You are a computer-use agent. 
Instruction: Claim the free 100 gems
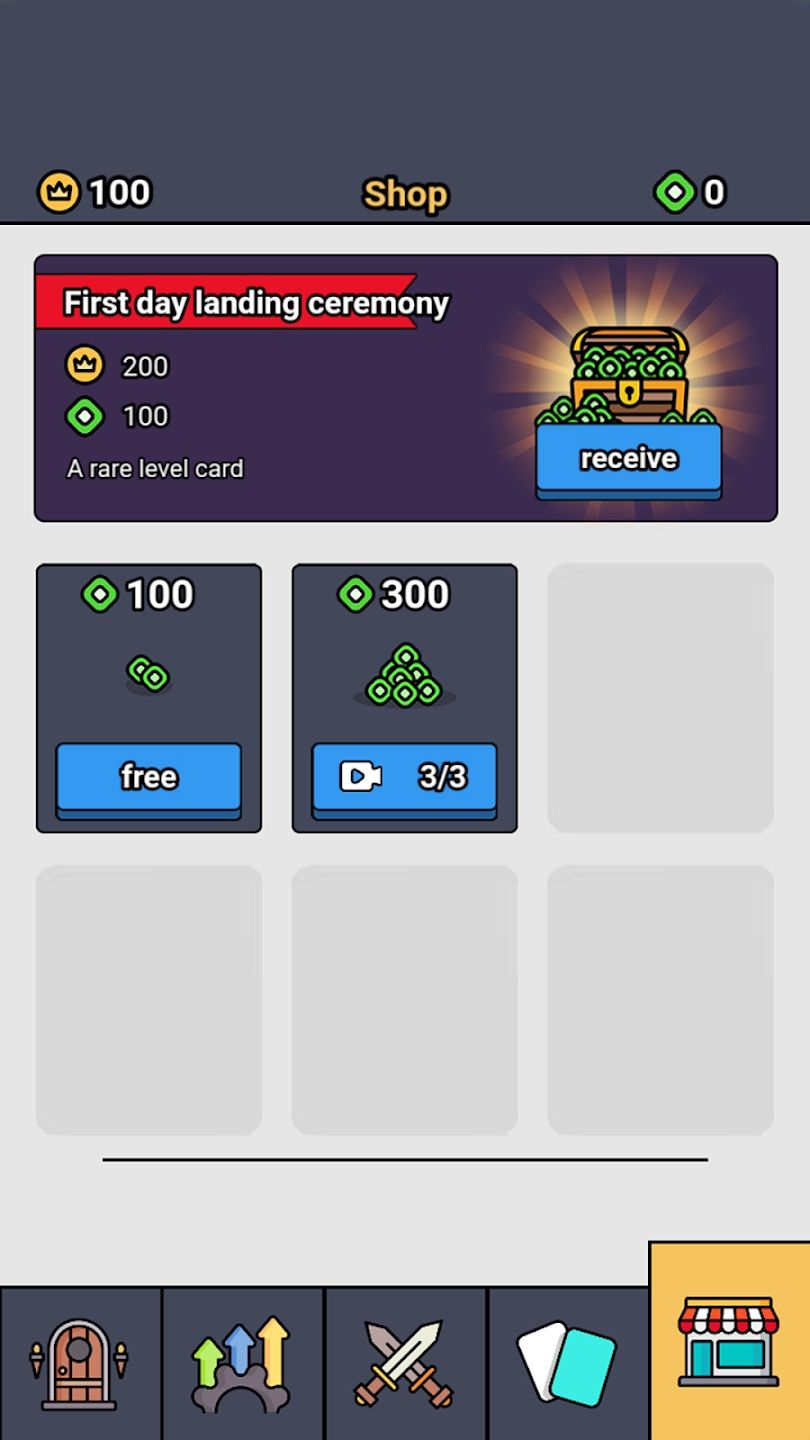point(148,777)
